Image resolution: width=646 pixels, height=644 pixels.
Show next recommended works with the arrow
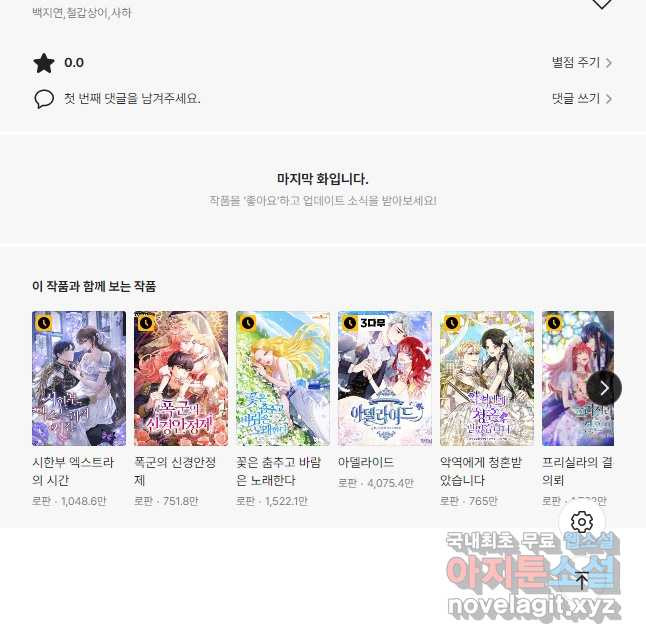[x=603, y=388]
